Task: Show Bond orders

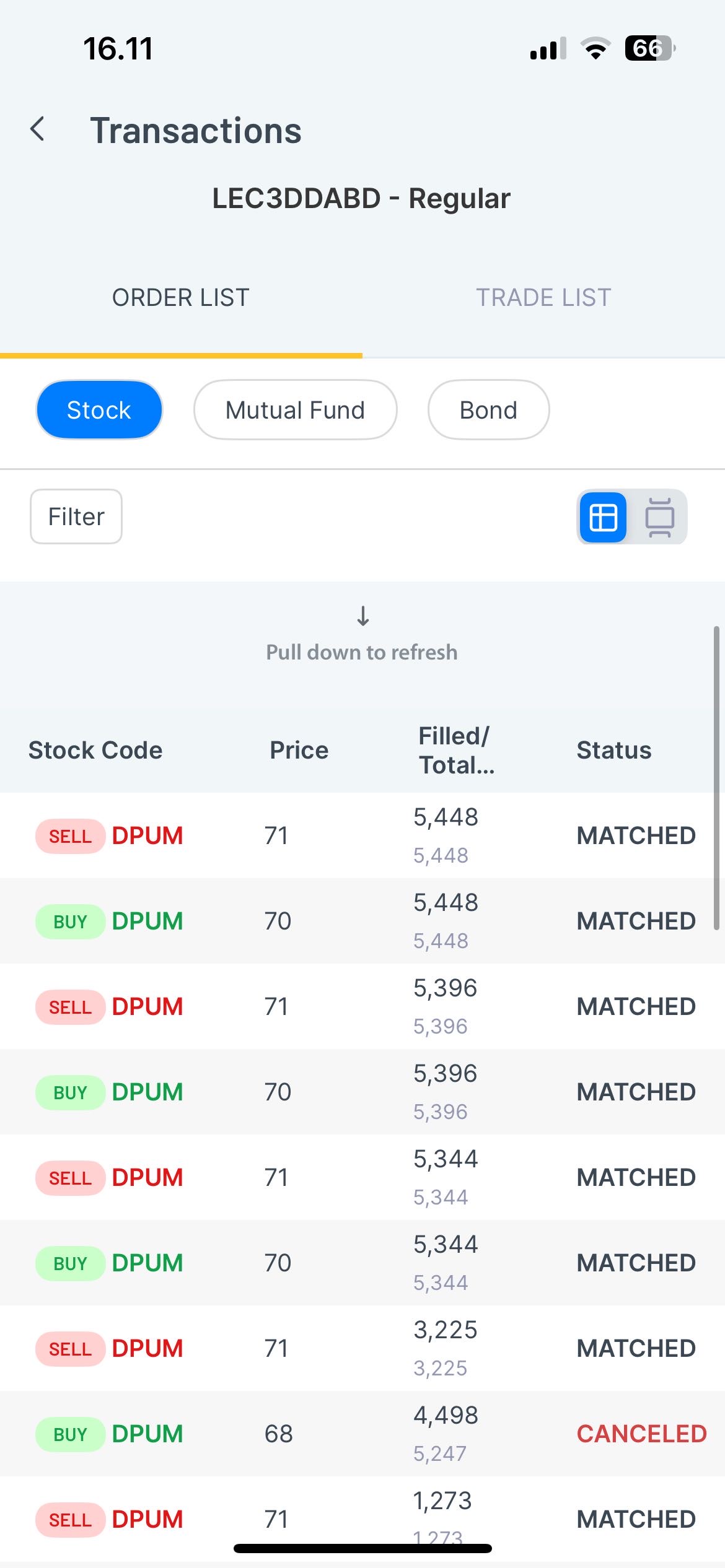Action: click(x=488, y=410)
